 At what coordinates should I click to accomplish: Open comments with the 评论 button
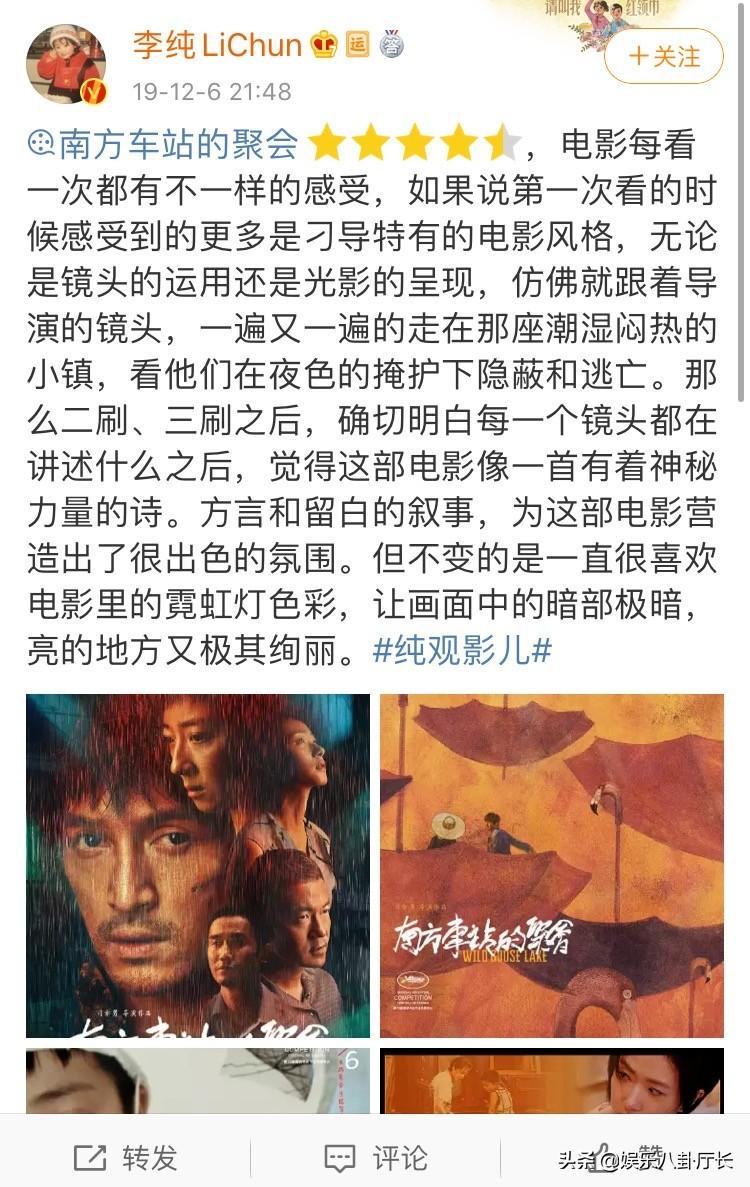pos(376,1158)
